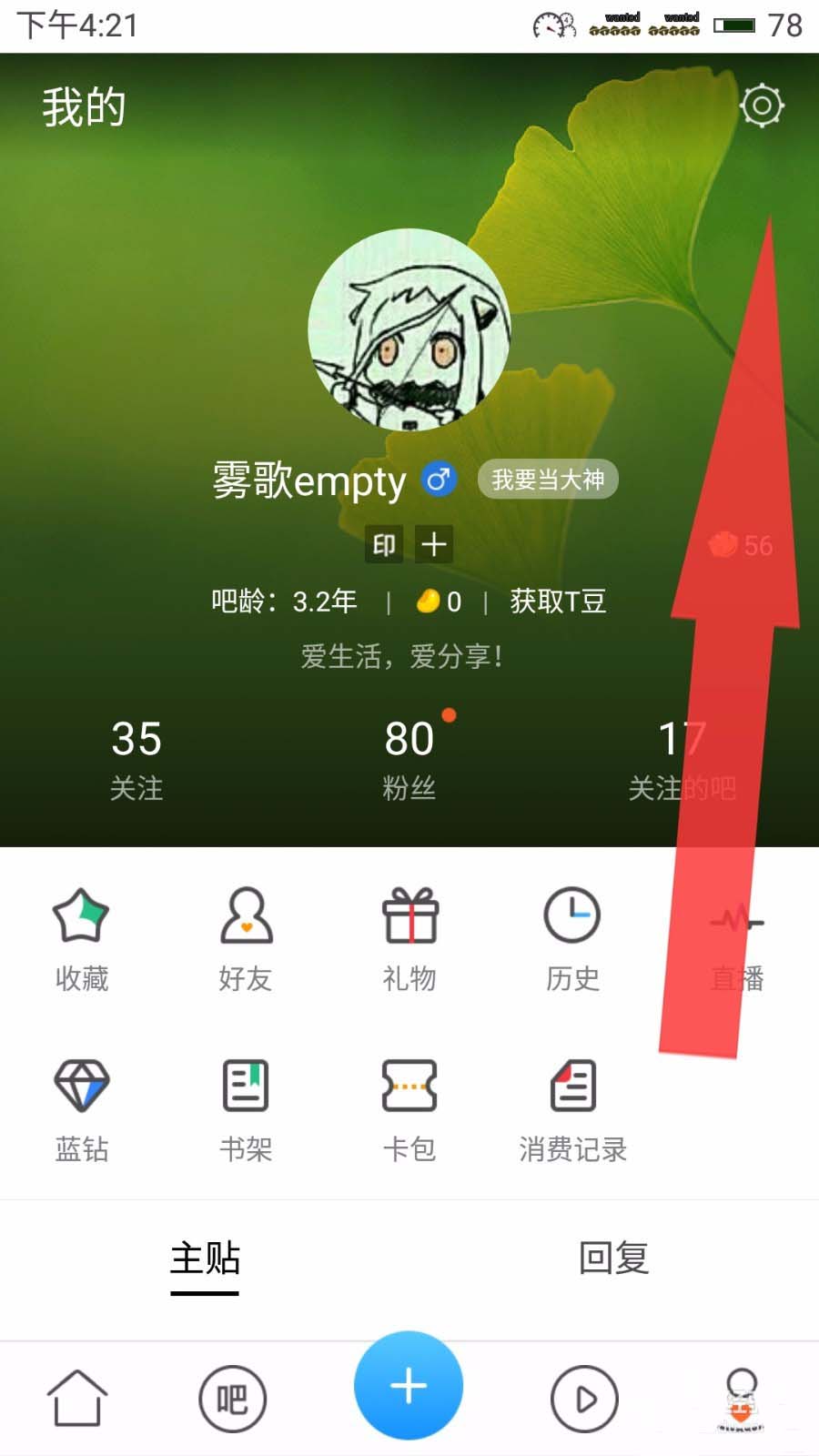
Task: View the 35 关注 following list
Action: [x=136, y=760]
